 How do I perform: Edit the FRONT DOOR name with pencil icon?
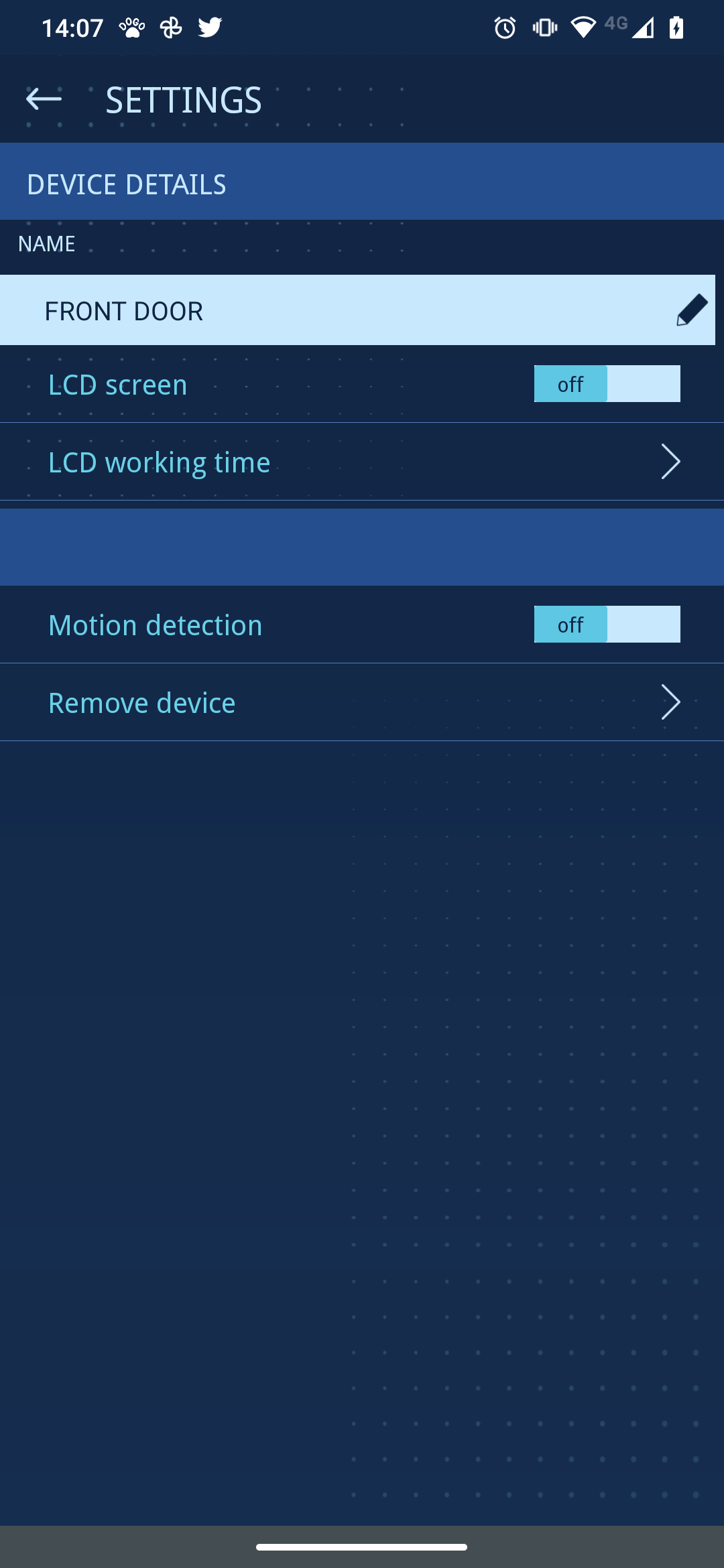coord(692,310)
